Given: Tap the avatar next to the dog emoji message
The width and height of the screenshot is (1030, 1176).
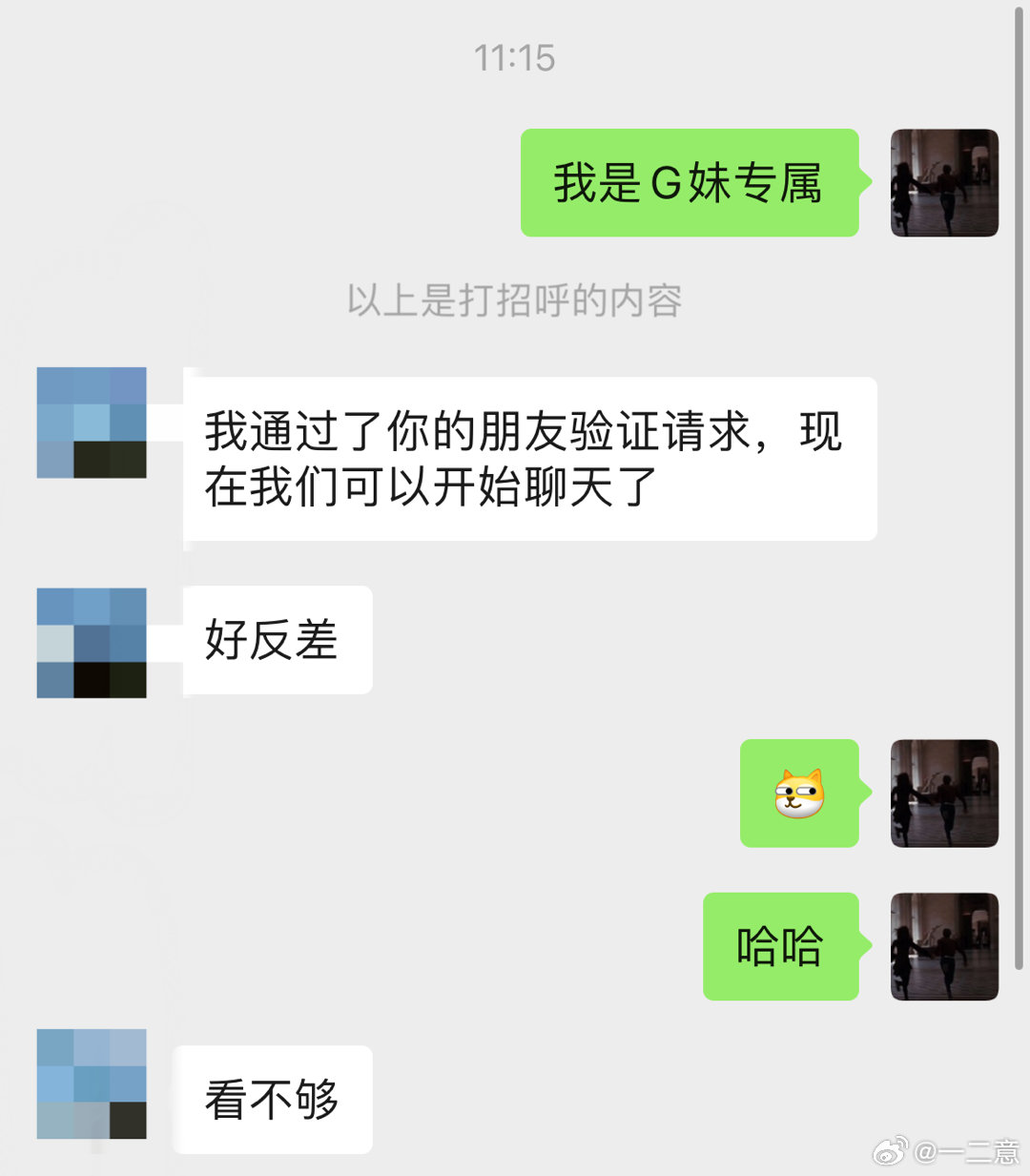Looking at the screenshot, I should (944, 794).
